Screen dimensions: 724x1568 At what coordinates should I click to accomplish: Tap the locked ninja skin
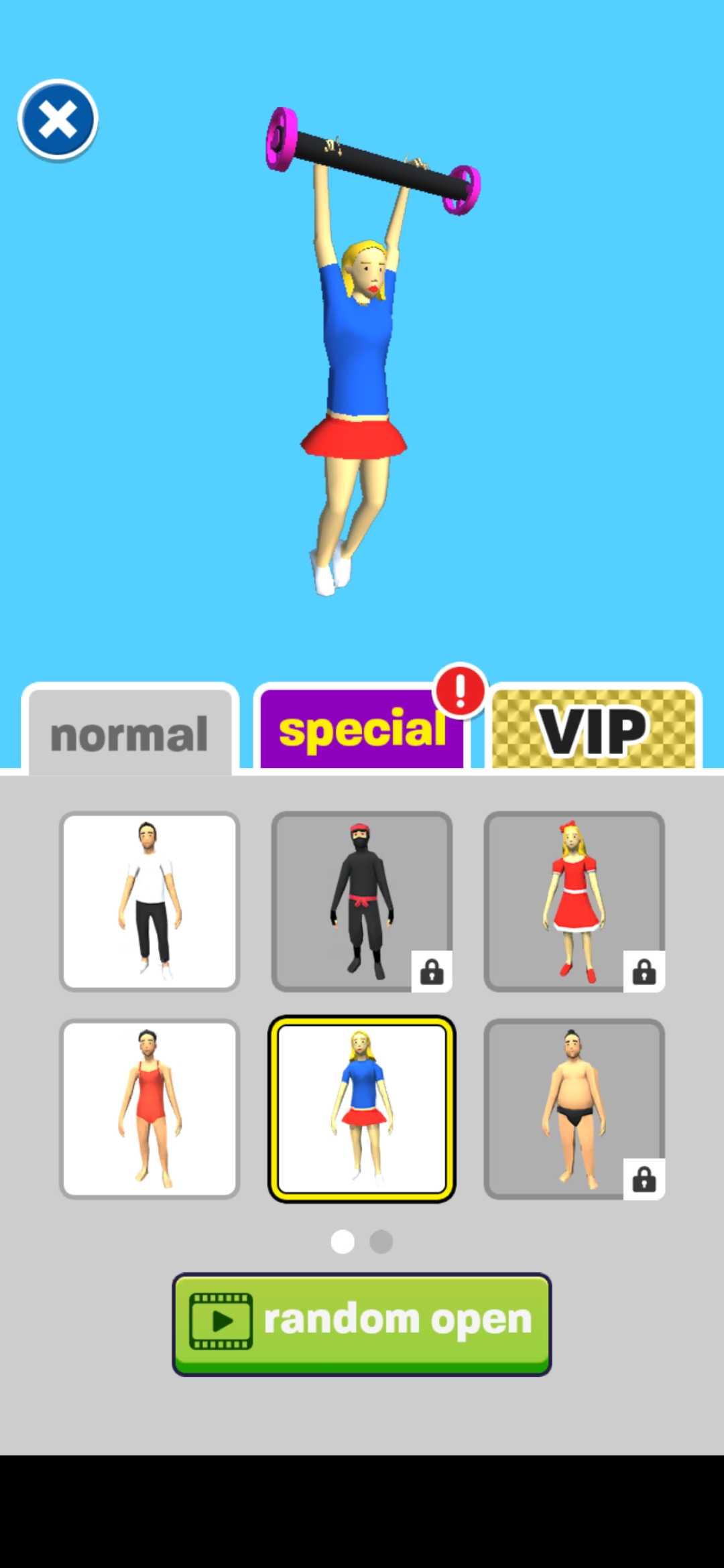[x=362, y=901]
